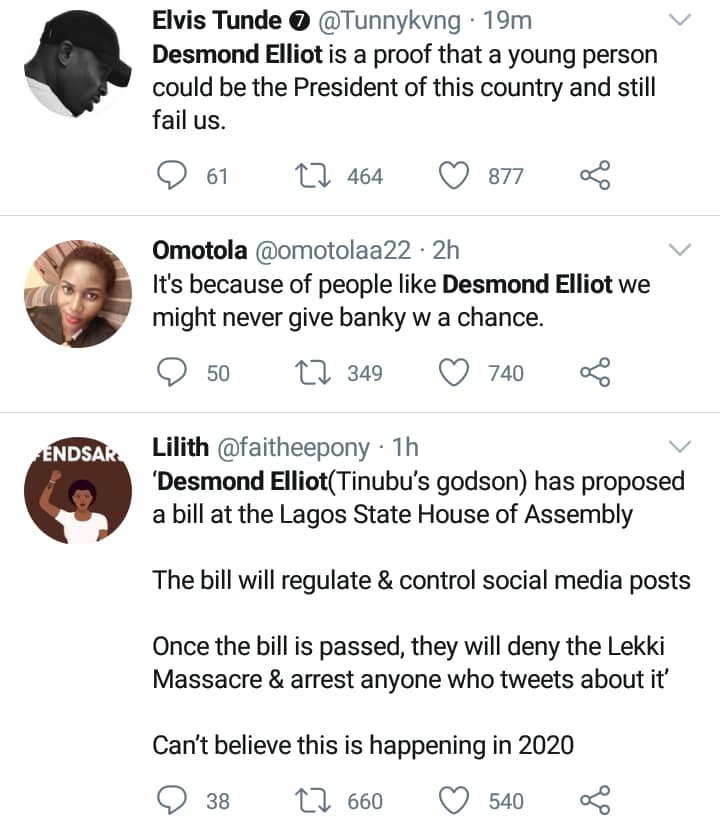Click the 660 retweet count on Lilith's tweet
This screenshot has height=840, width=720.
(364, 800)
